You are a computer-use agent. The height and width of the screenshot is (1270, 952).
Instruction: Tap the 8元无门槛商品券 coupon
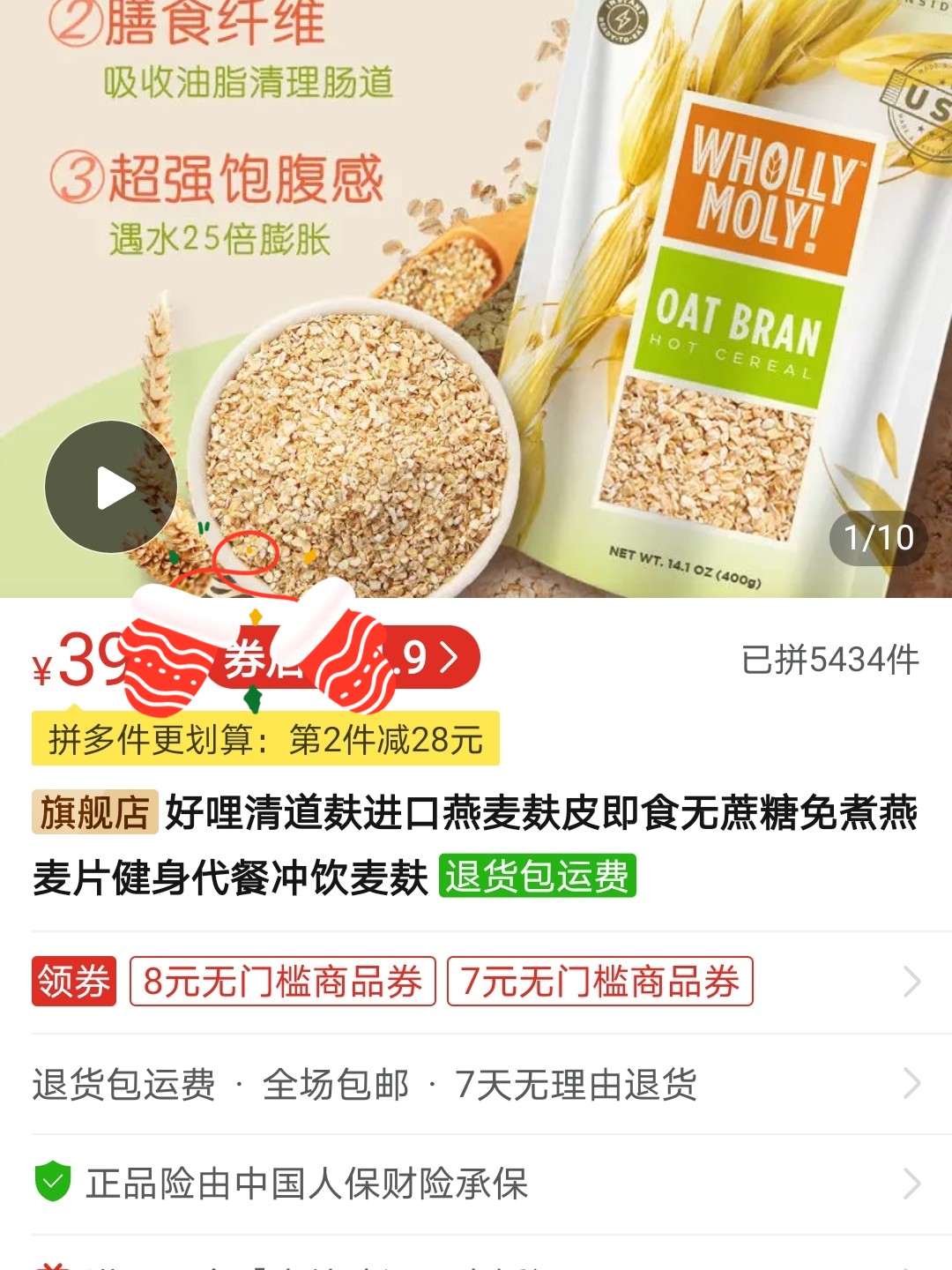[283, 982]
